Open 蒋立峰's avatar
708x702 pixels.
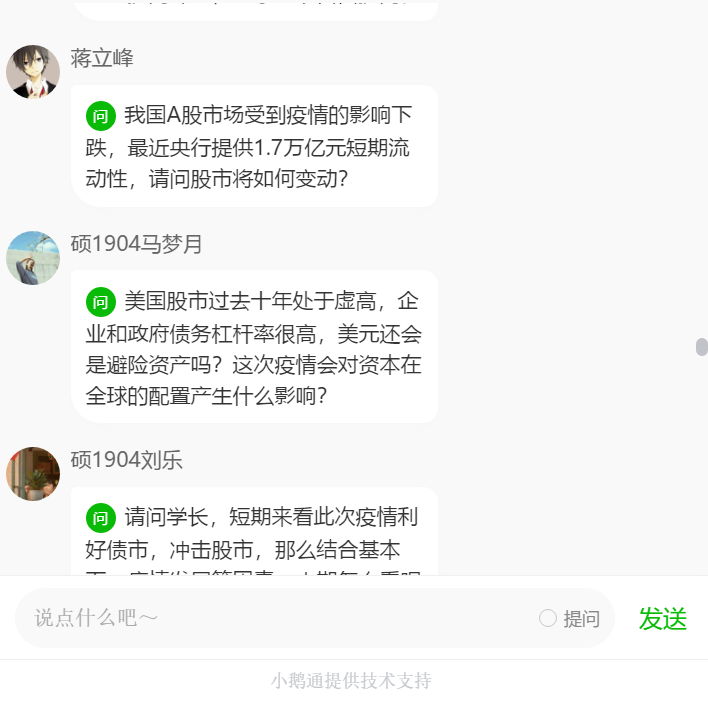tap(33, 71)
